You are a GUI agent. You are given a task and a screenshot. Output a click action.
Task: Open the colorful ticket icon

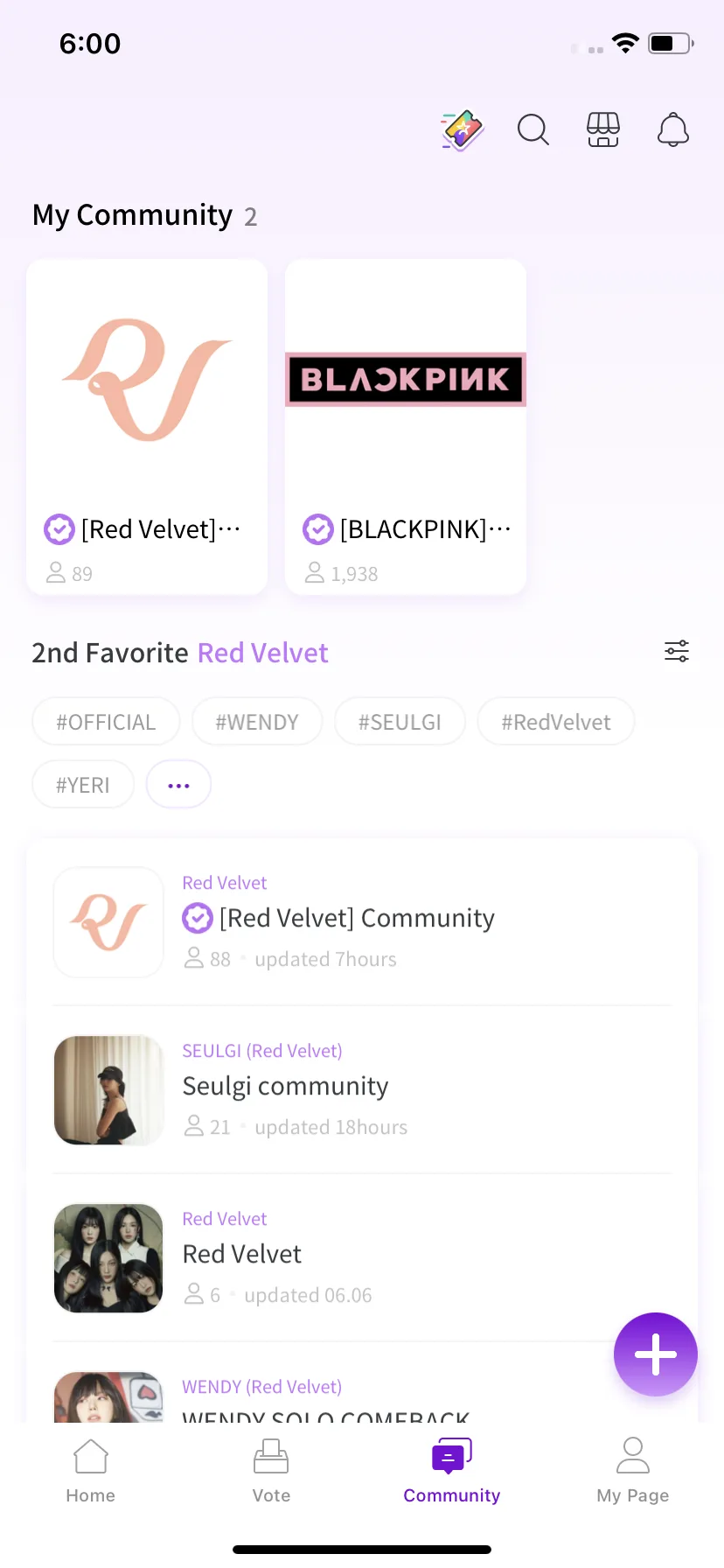[463, 130]
